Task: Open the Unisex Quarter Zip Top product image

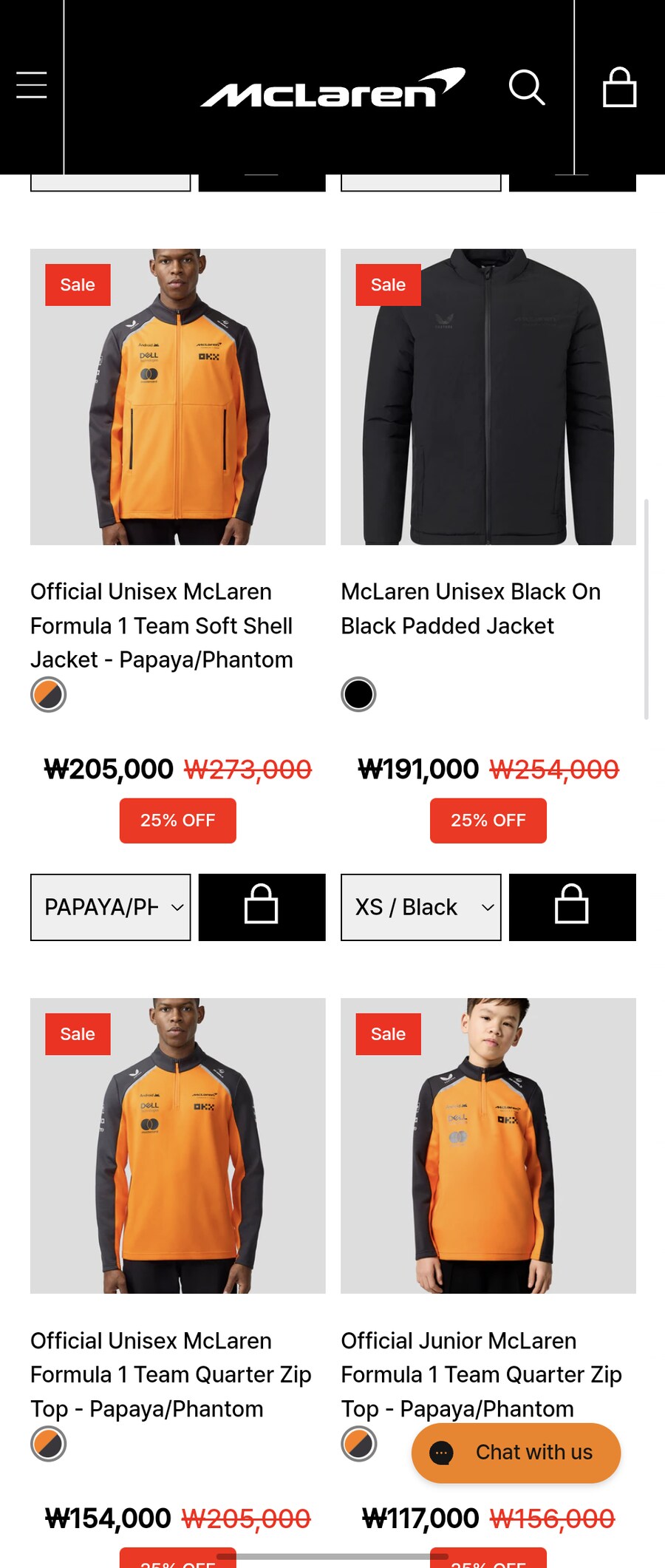Action: (x=177, y=1146)
